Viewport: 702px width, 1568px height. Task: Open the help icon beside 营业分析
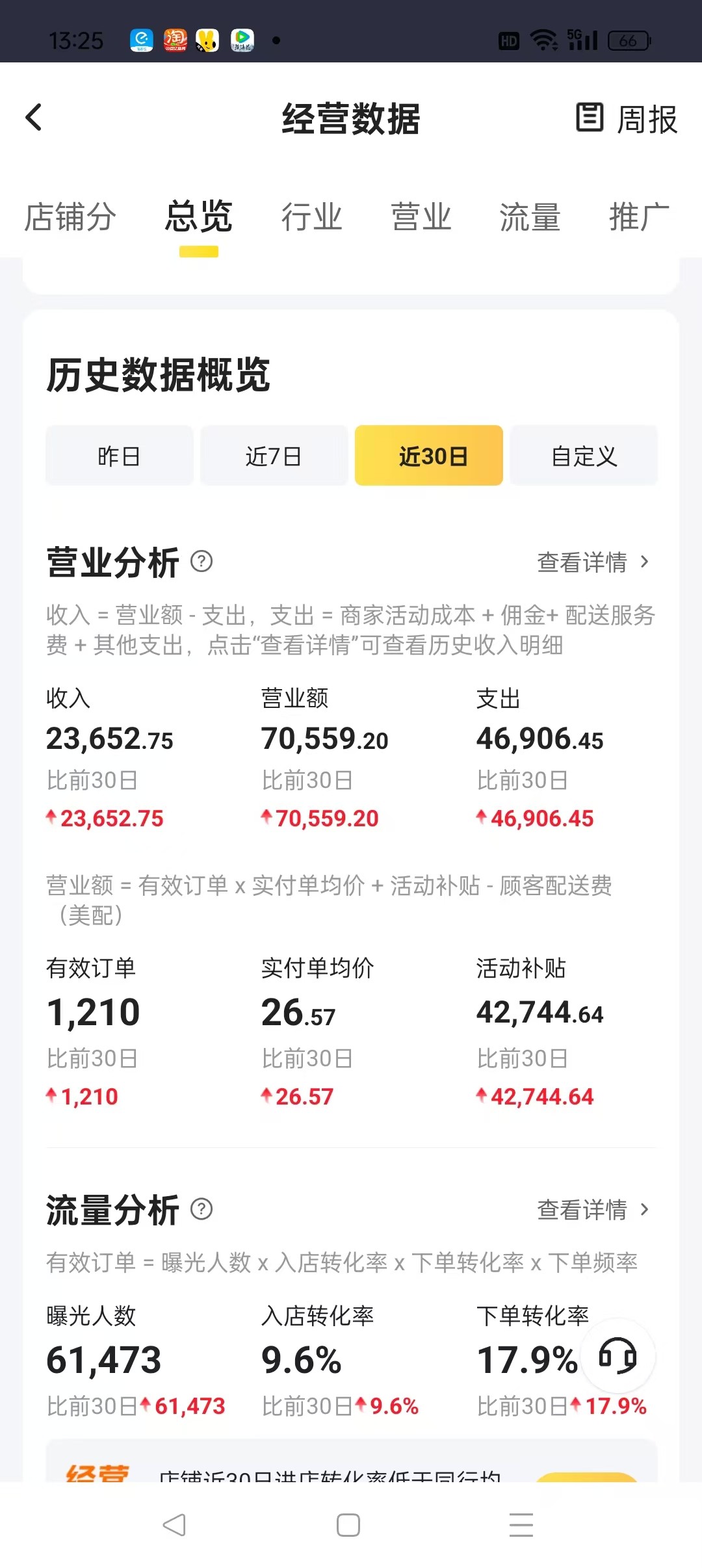[201, 561]
